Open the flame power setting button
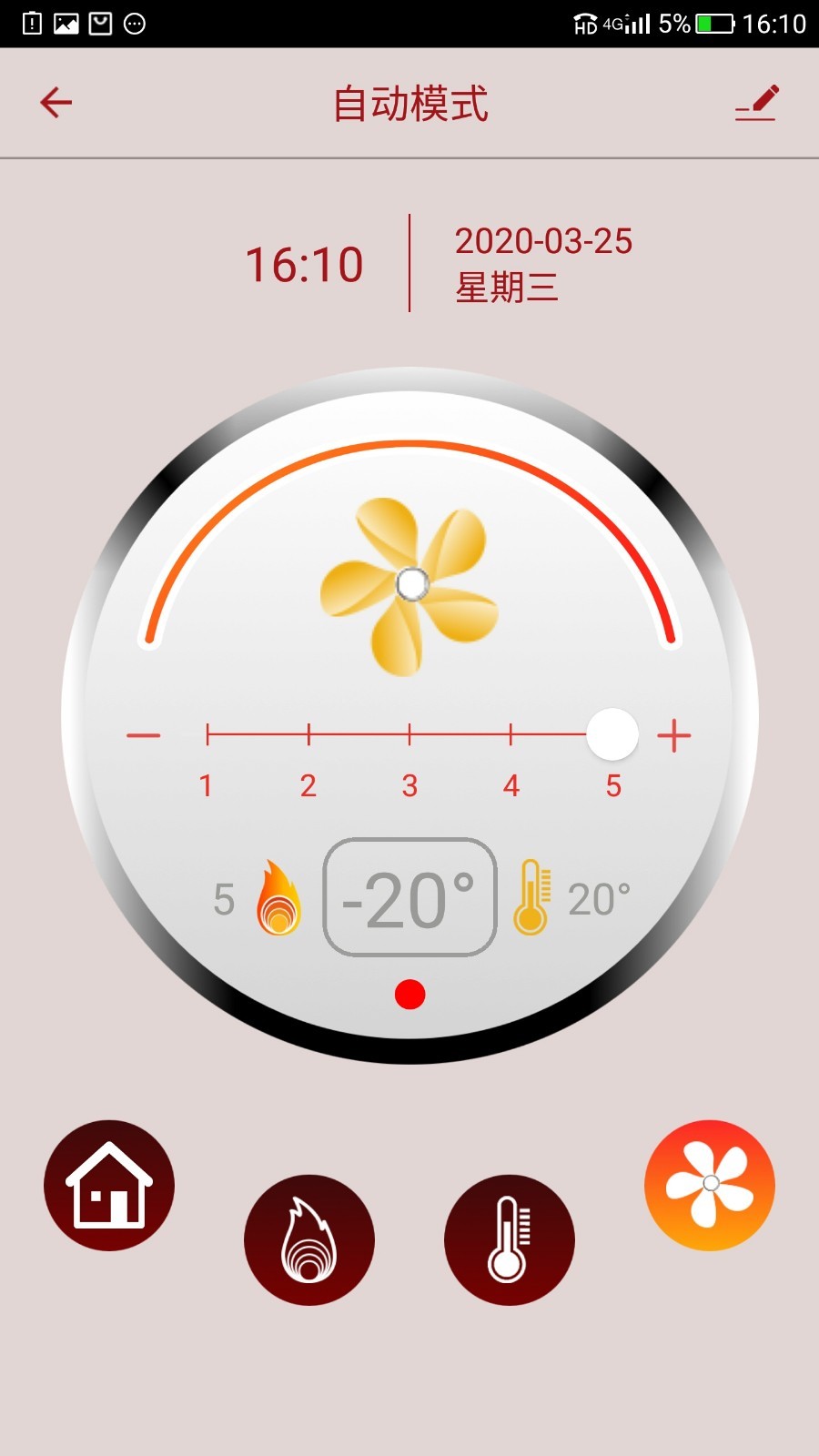Viewport: 819px width, 1456px height. tap(309, 1239)
